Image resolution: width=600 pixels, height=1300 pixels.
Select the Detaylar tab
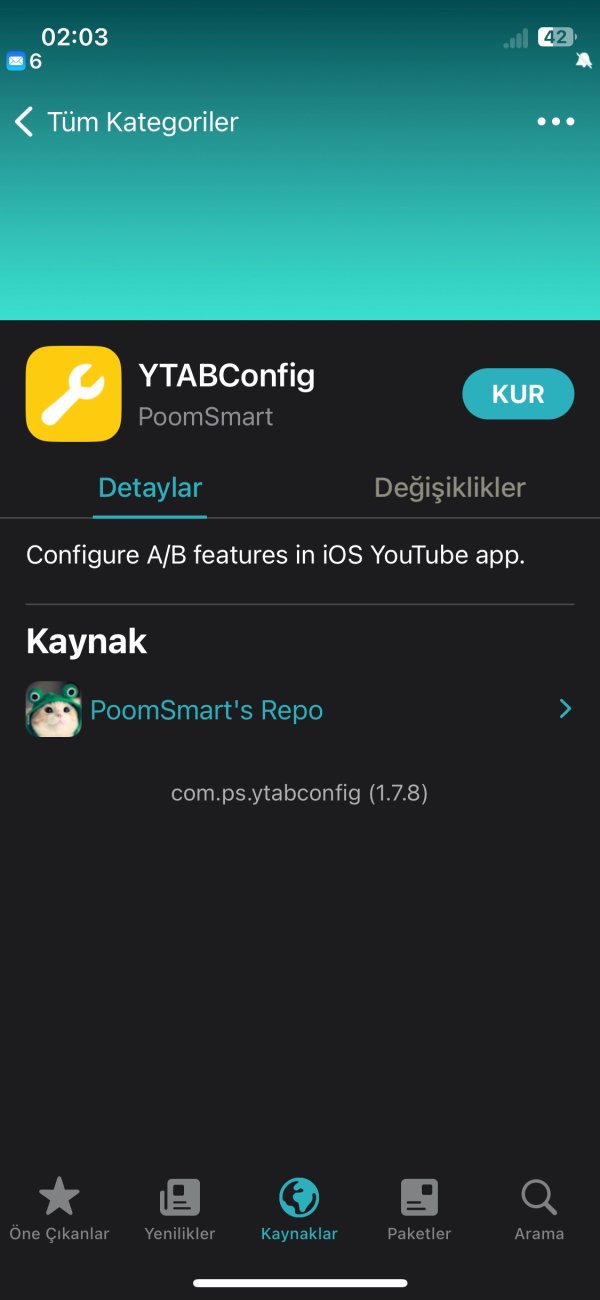[x=150, y=488]
